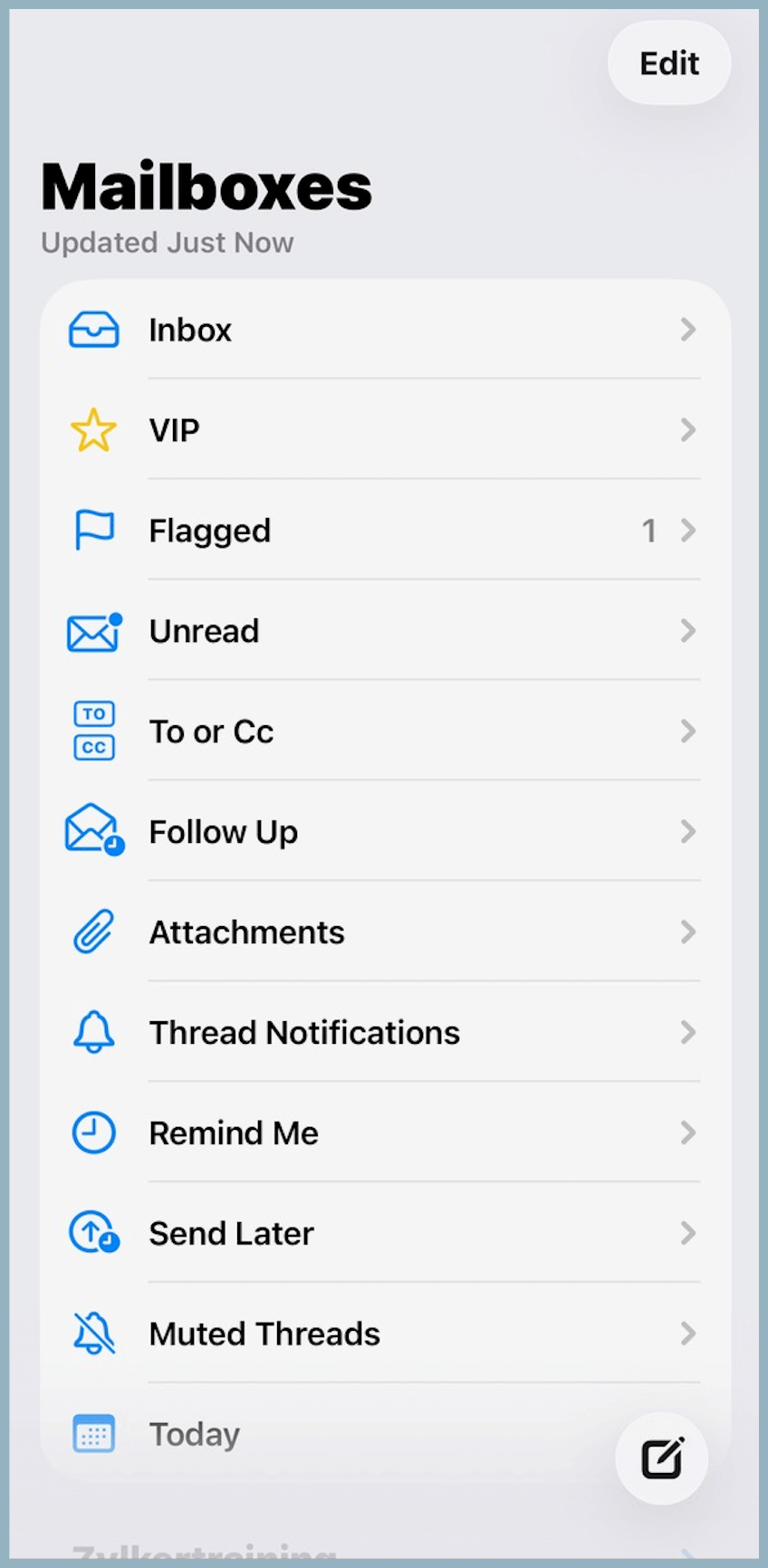Open the VIP mailbox
Screen dimensions: 768x1568
click(380, 430)
